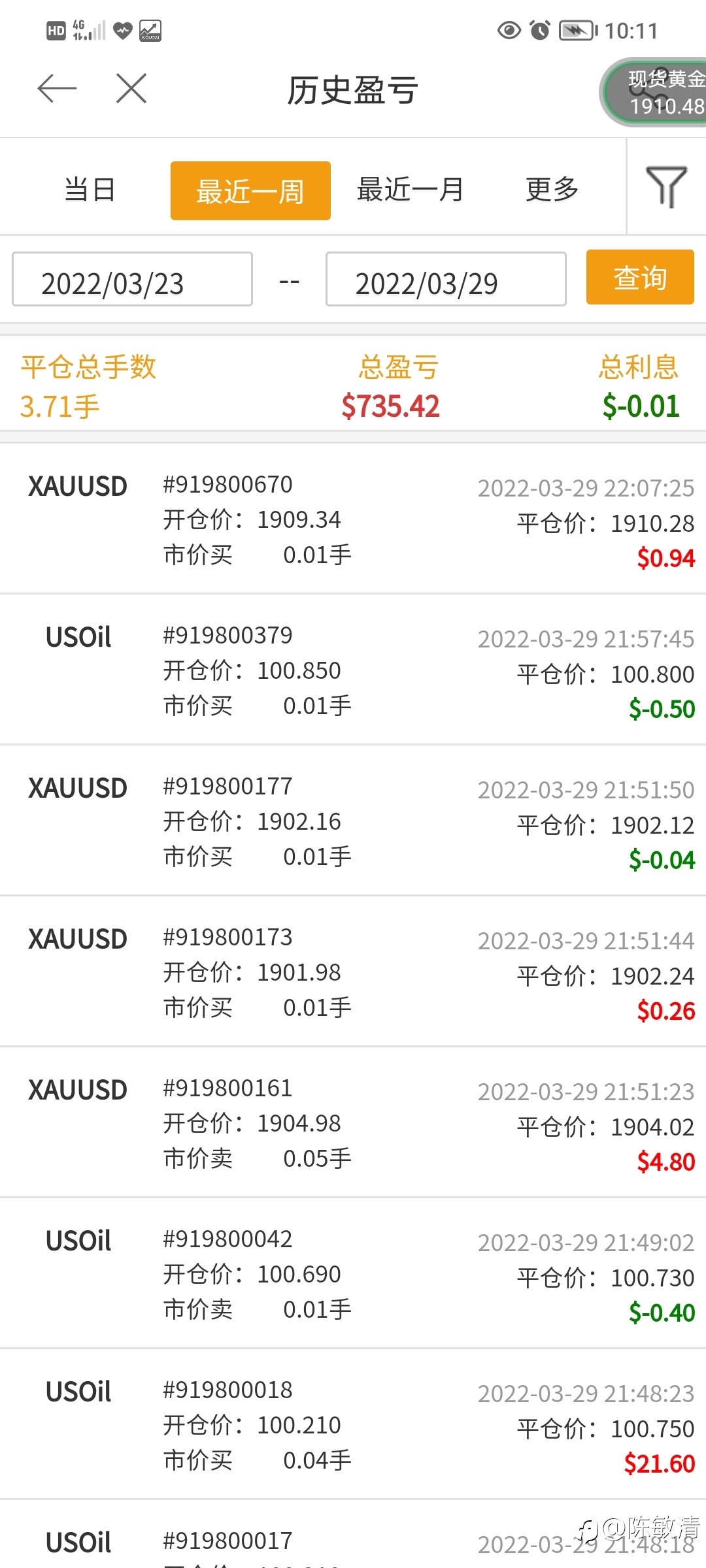This screenshot has width=706, height=1568.
Task: Tap the 查询 button
Action: point(640,277)
